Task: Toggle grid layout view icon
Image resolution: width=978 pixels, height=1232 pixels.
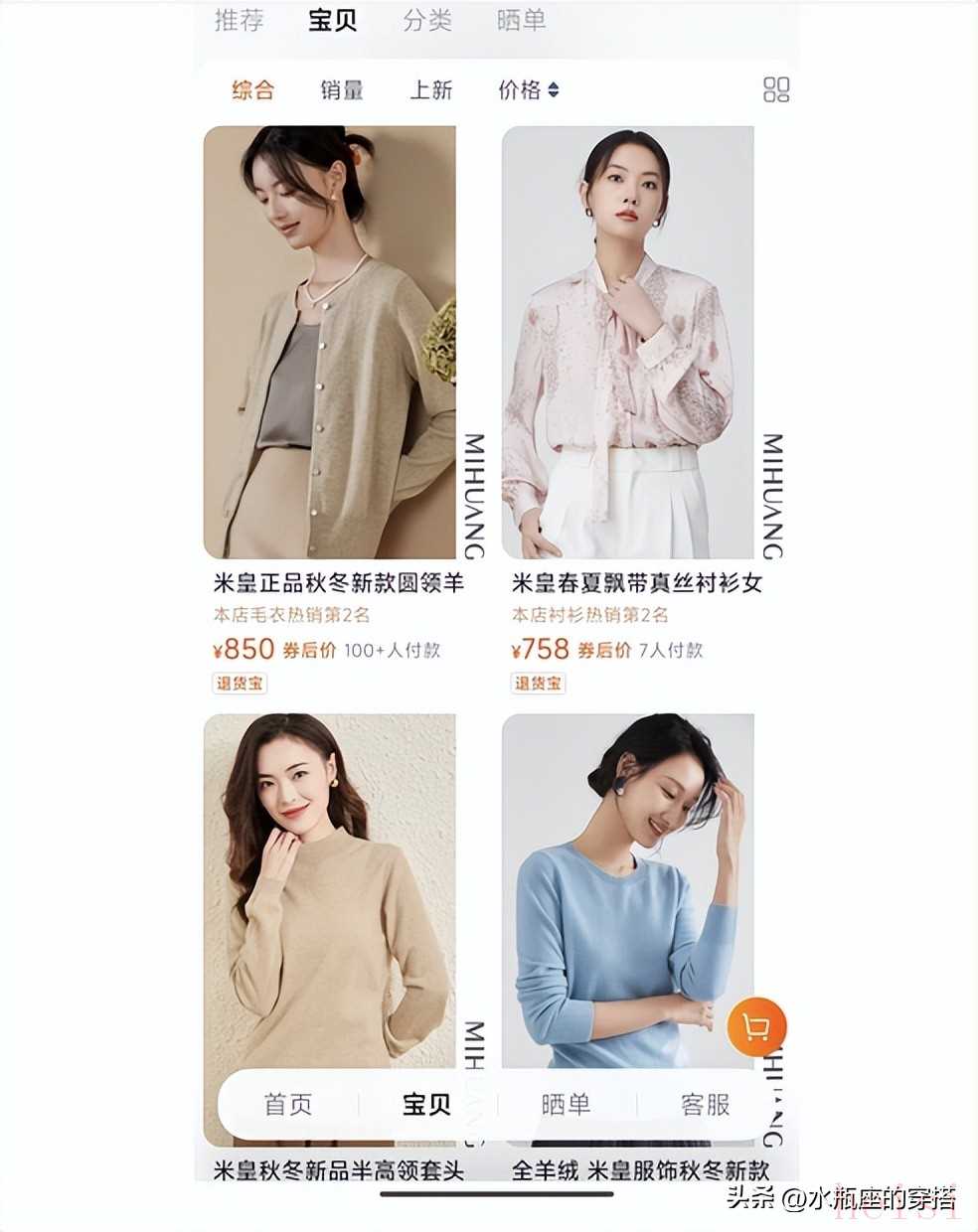Action: point(776,90)
